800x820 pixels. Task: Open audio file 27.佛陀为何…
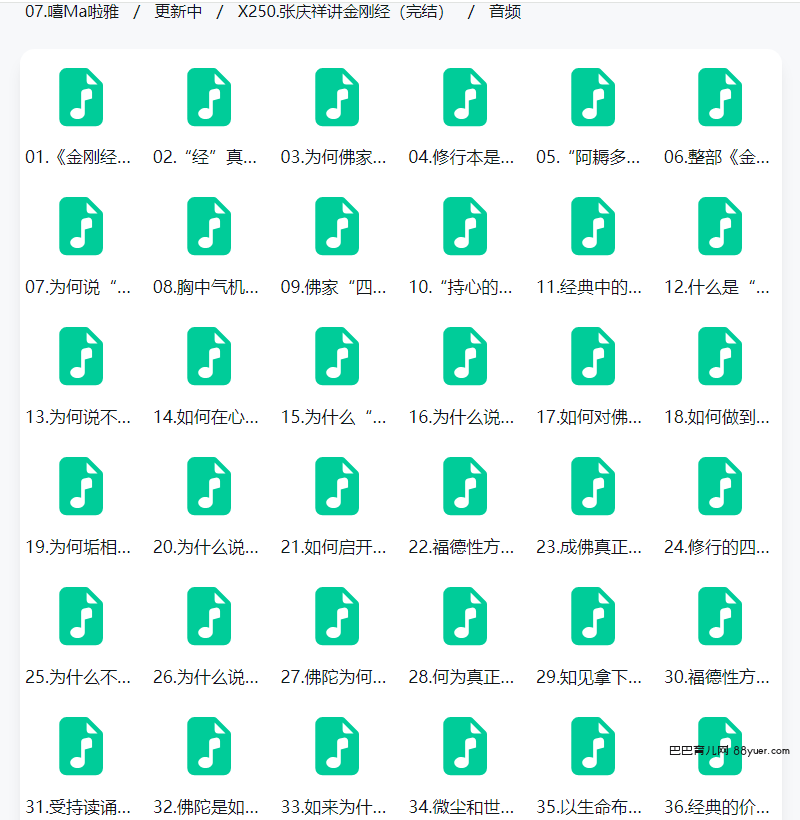(337, 616)
